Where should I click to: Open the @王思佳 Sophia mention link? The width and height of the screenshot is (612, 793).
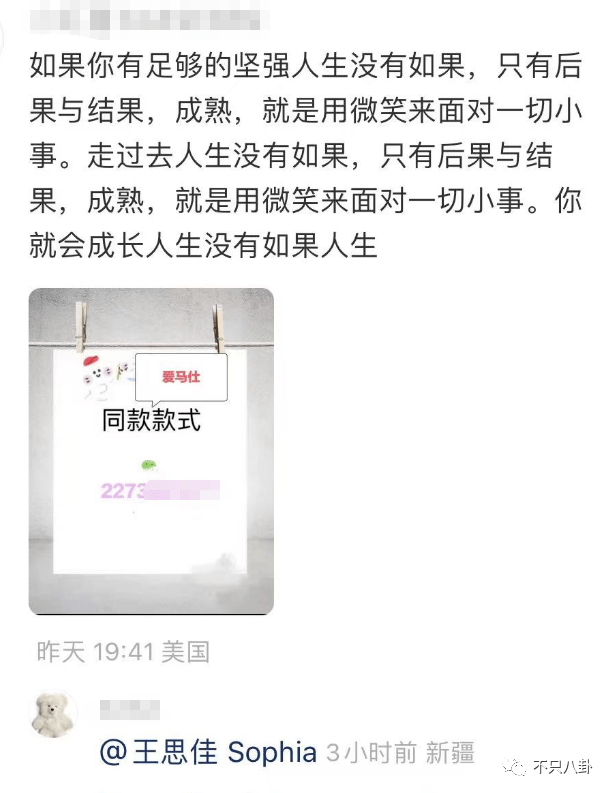coord(208,752)
